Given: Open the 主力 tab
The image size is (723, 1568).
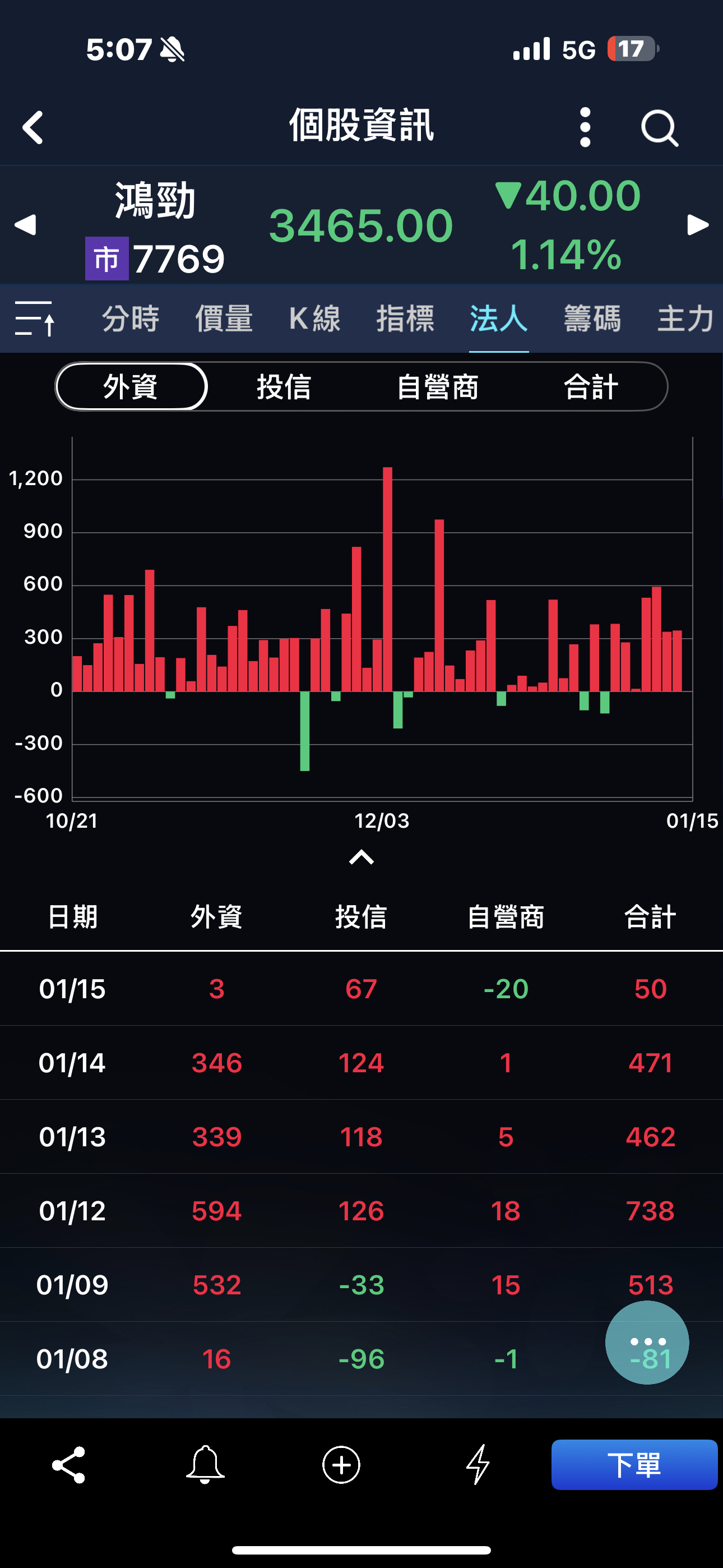Looking at the screenshot, I should coord(685,319).
